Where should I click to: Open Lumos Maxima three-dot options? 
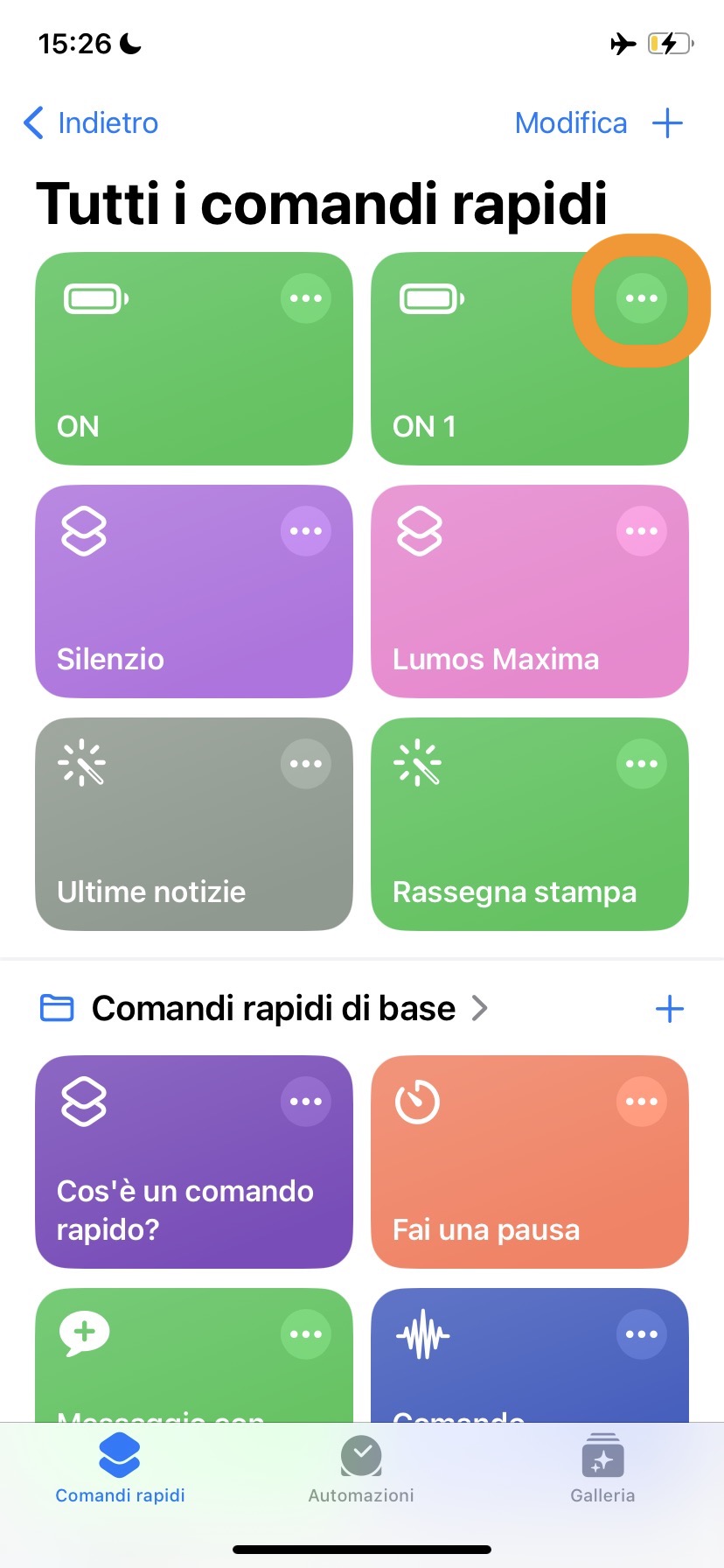[x=641, y=531]
